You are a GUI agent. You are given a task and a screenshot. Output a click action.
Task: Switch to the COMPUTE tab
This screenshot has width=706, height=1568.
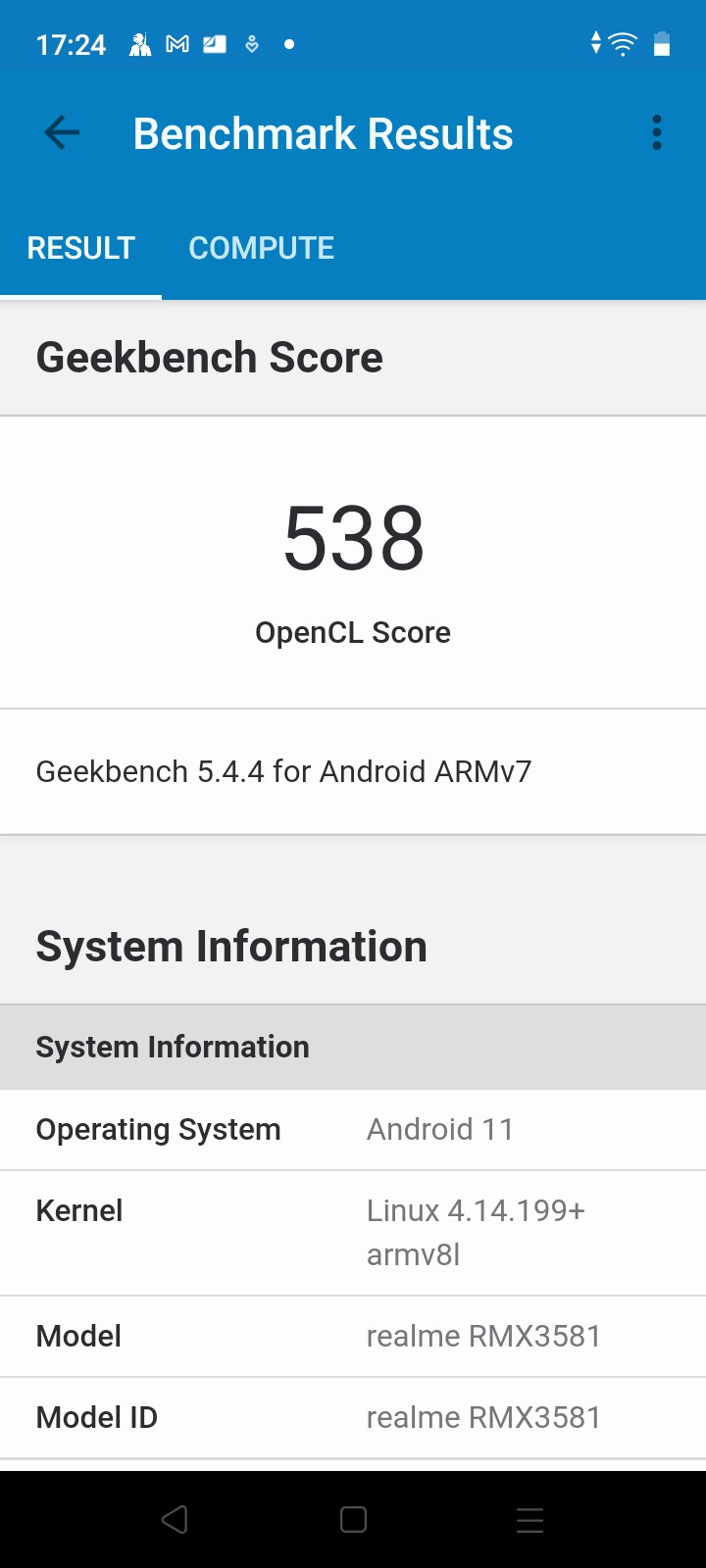pyautogui.click(x=261, y=248)
